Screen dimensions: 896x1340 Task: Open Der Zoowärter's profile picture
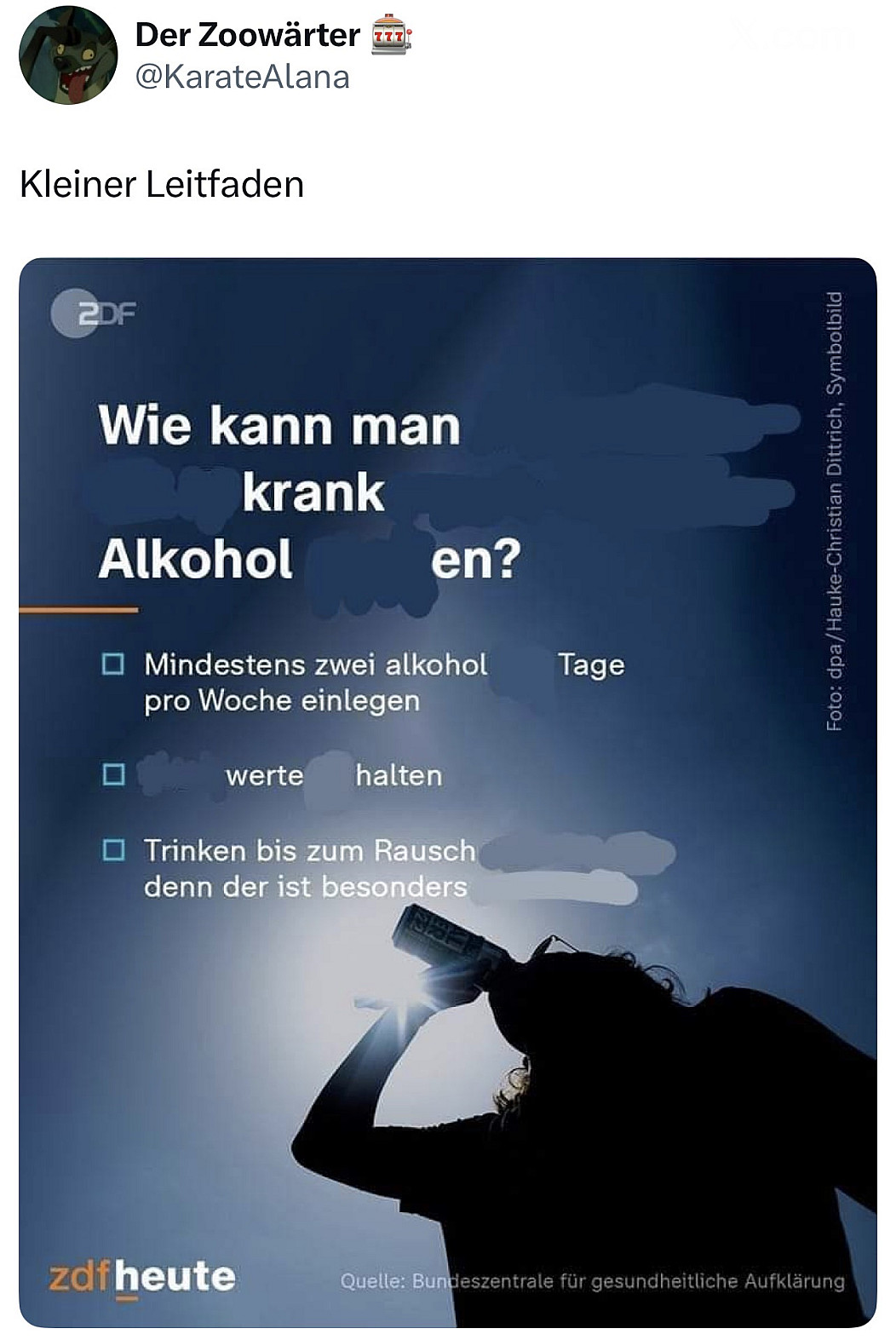click(x=68, y=55)
